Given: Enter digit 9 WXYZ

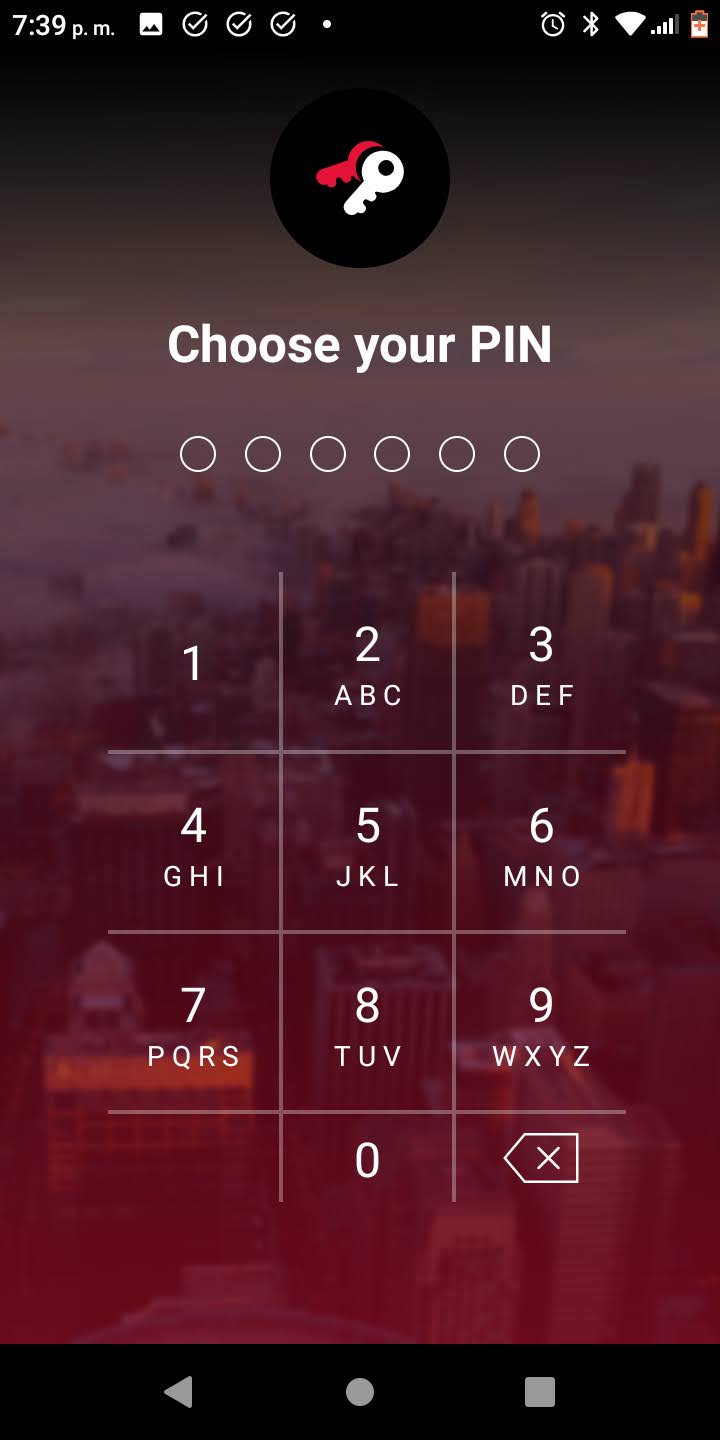Looking at the screenshot, I should click(541, 1024).
